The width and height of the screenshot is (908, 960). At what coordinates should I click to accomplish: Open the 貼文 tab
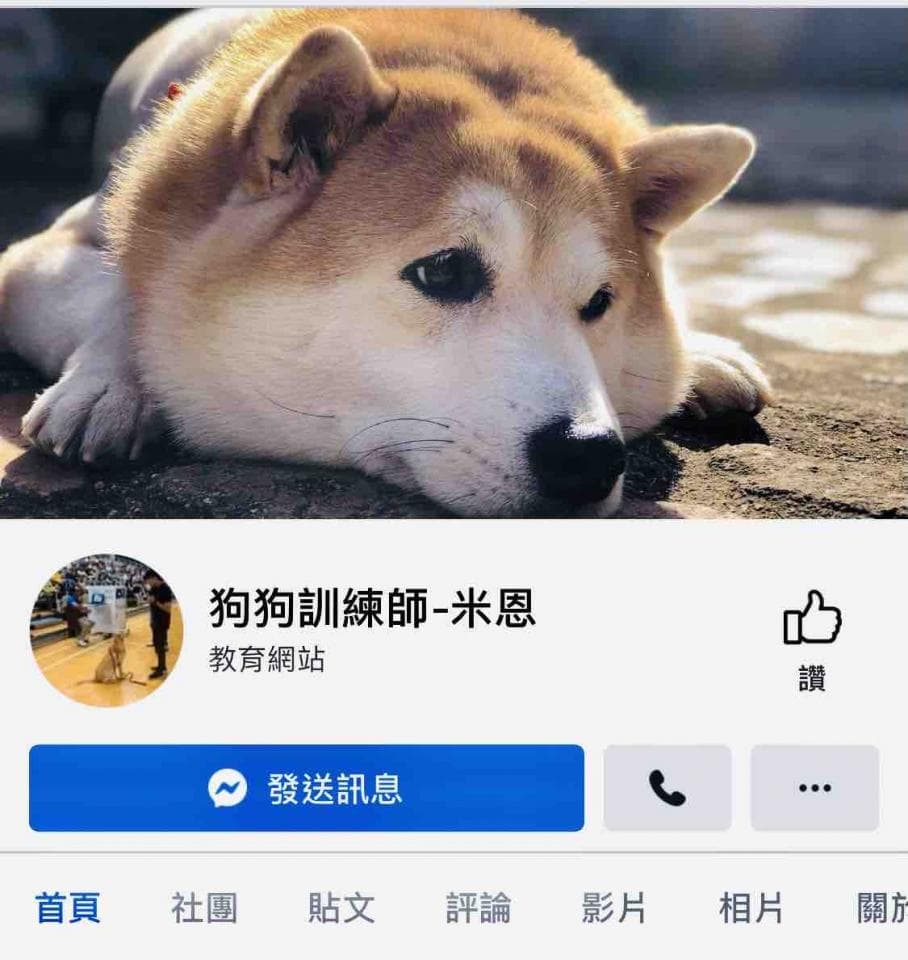[x=339, y=908]
